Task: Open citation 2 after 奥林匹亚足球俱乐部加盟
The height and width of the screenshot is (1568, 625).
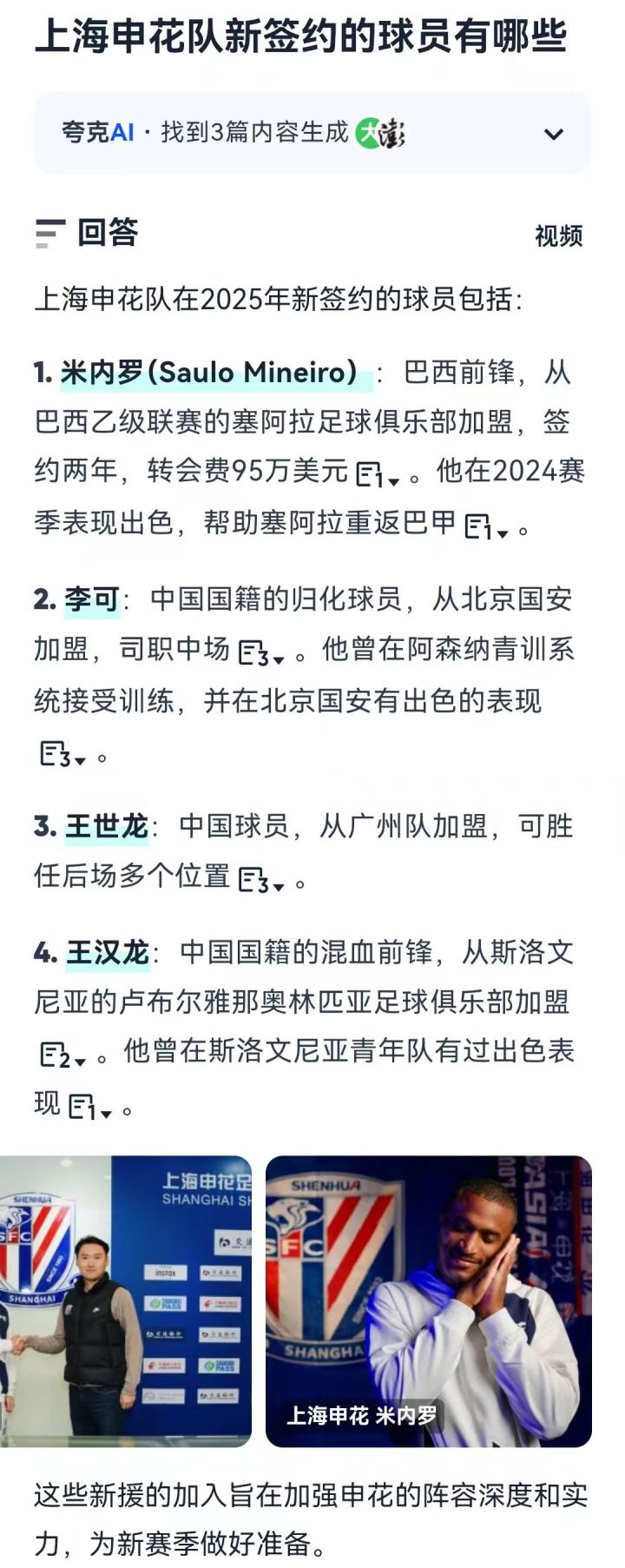Action: click(62, 1055)
